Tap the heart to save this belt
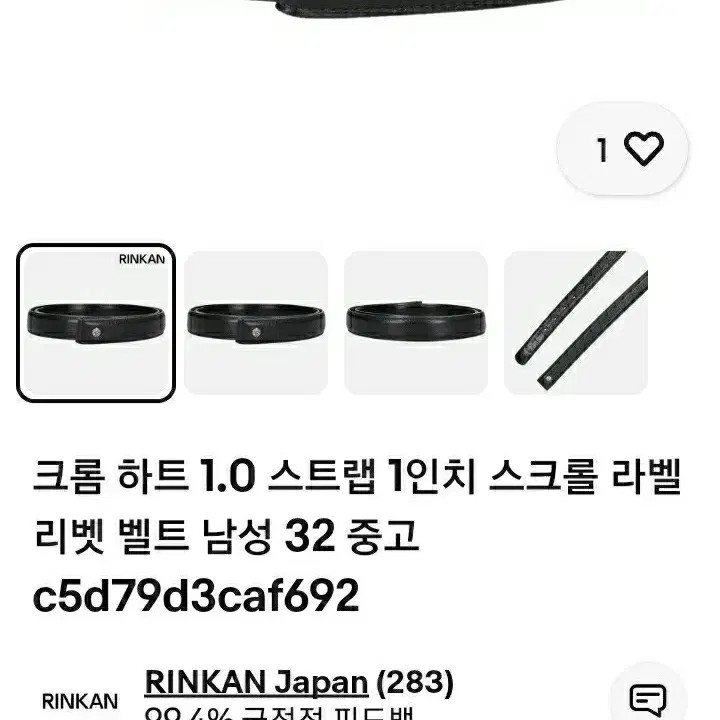 [x=642, y=150]
